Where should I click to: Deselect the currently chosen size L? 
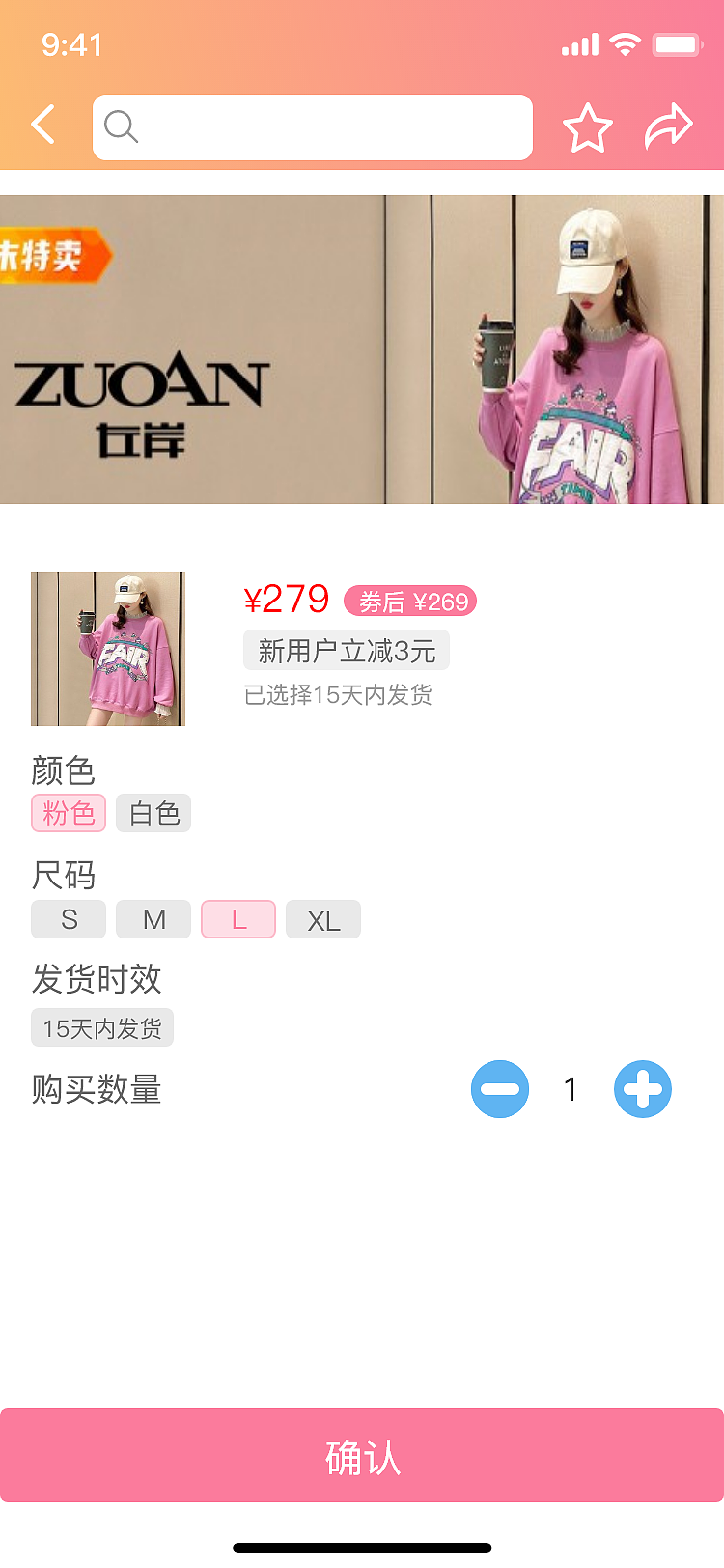click(237, 919)
